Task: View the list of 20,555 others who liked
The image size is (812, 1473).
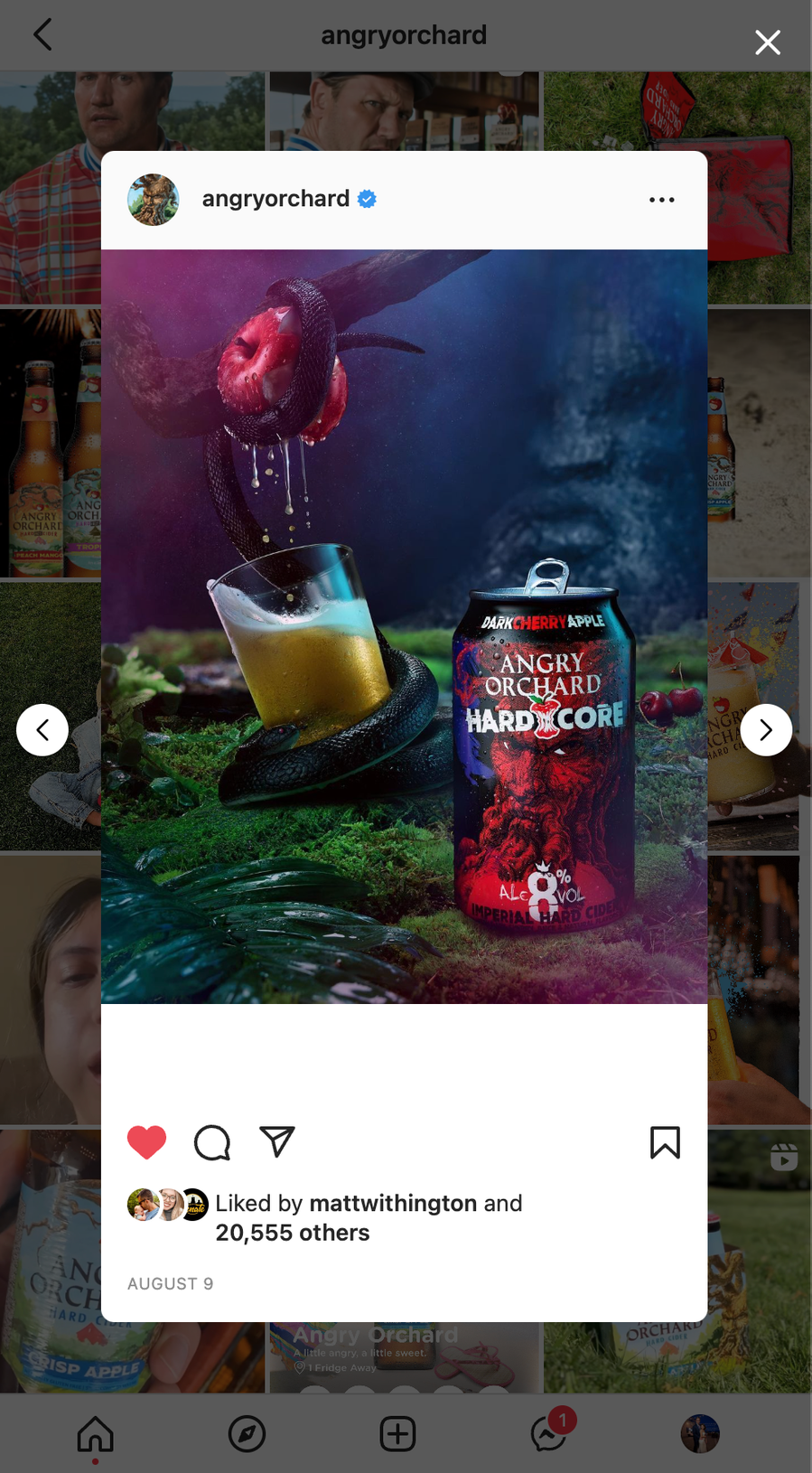Action: pyautogui.click(x=292, y=1233)
